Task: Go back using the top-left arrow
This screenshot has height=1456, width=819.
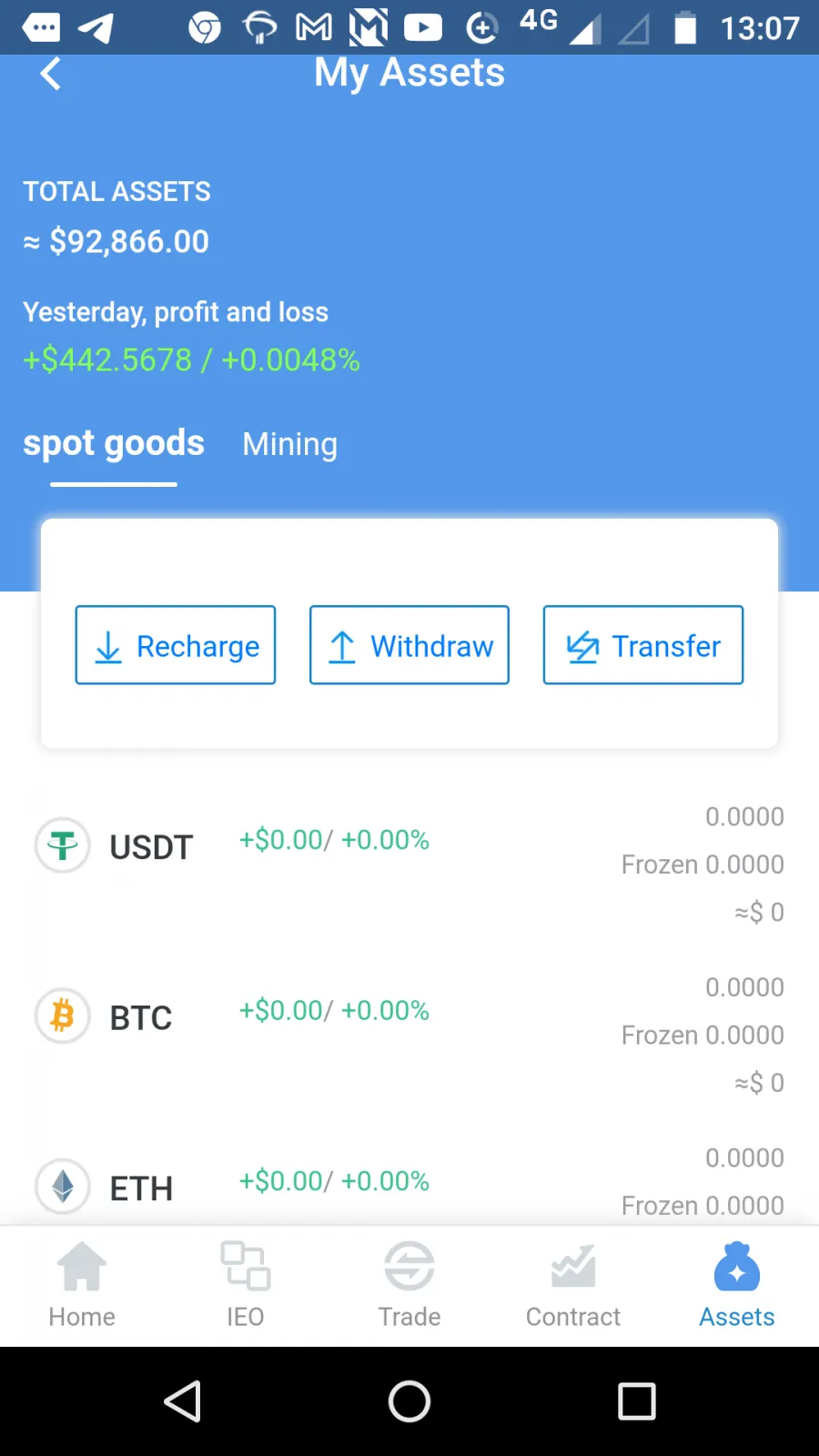Action: pyautogui.click(x=51, y=74)
